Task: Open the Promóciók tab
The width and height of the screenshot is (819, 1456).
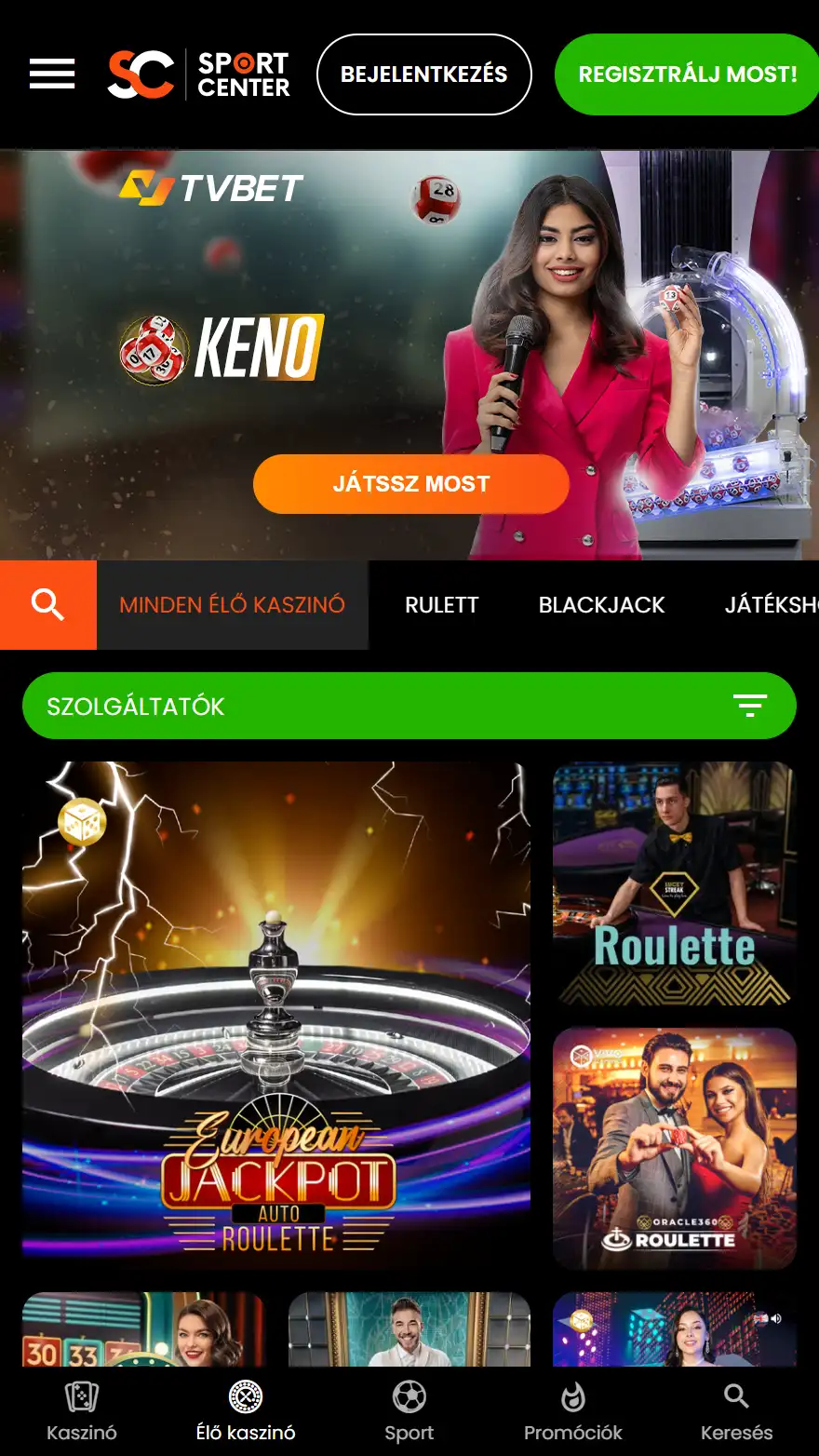Action: tap(573, 1411)
